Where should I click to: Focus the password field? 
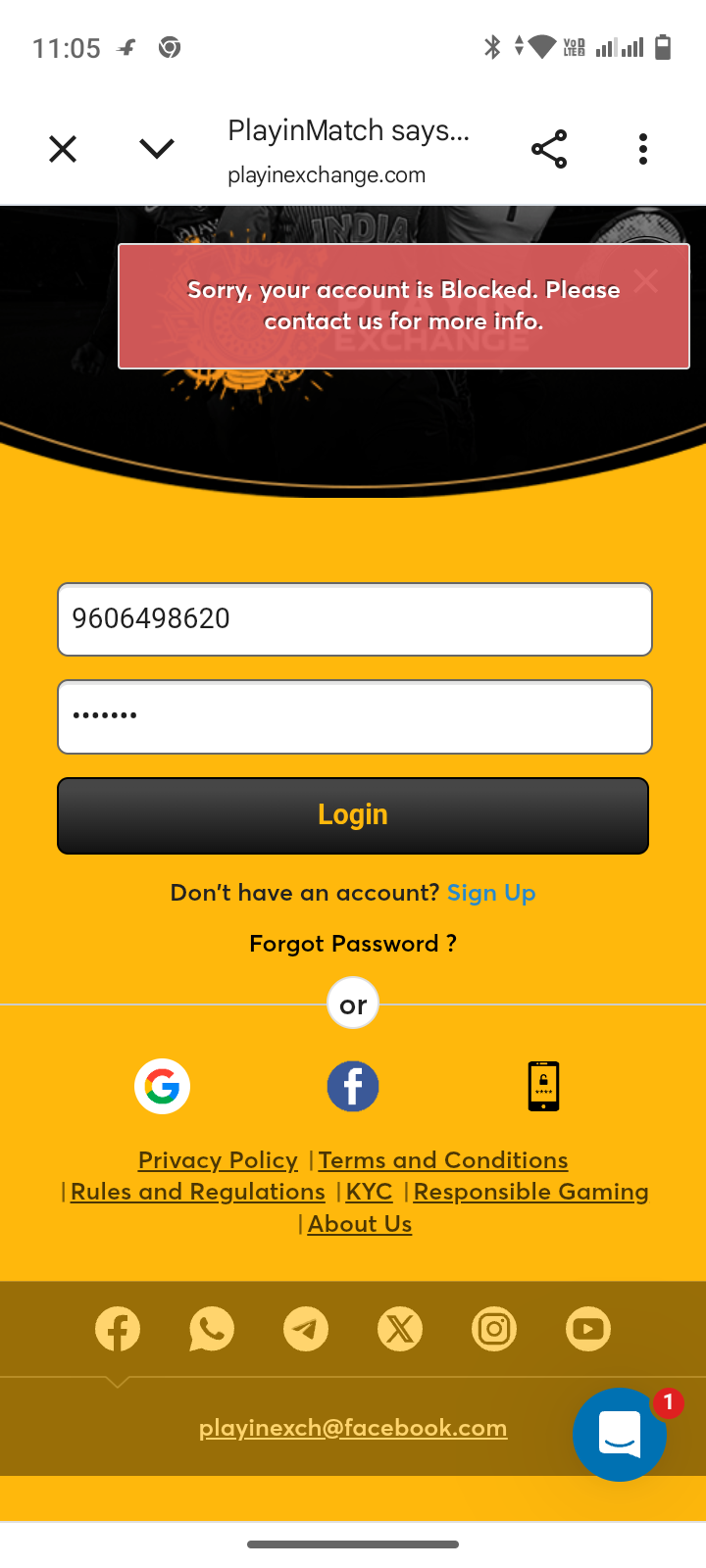355,717
